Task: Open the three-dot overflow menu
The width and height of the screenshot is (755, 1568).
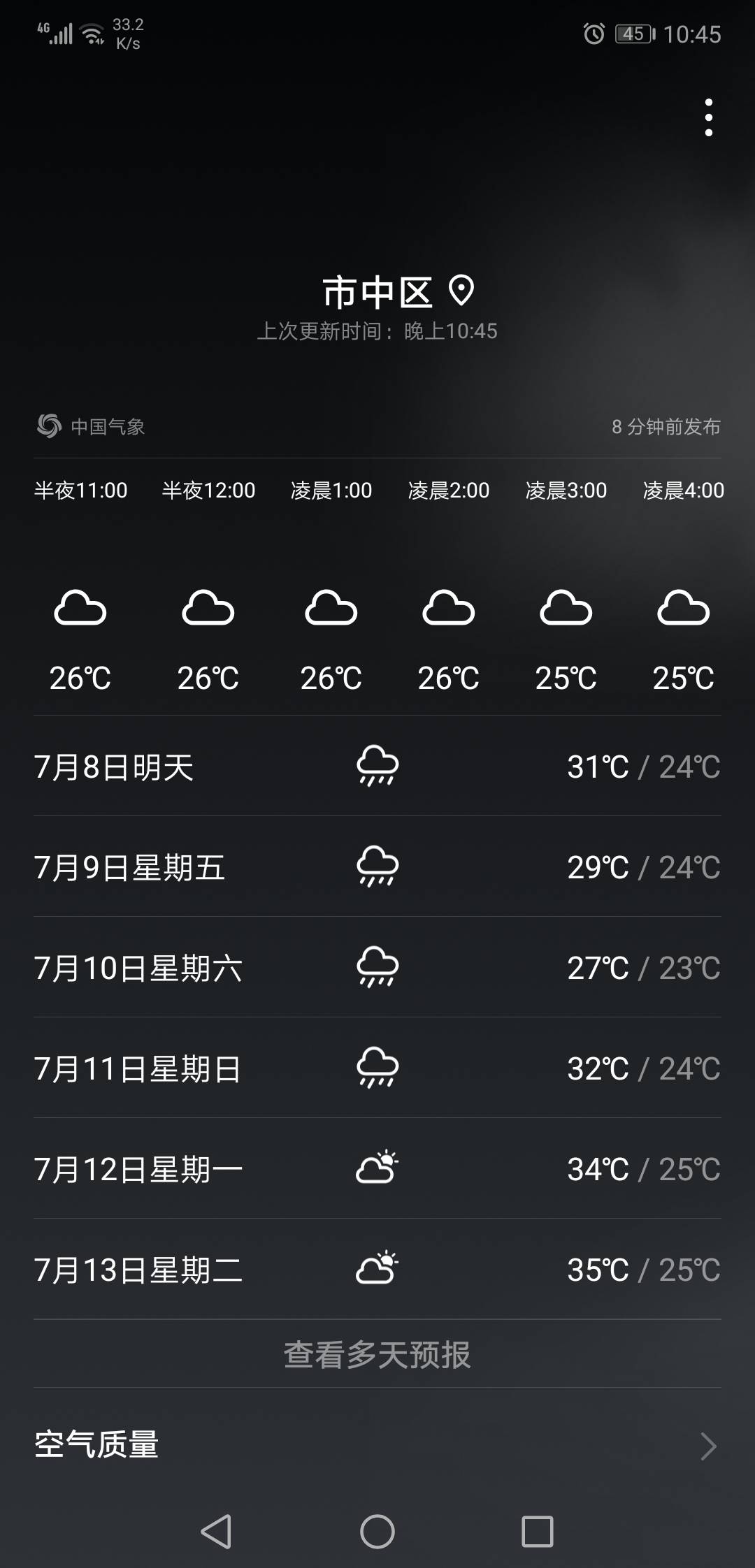Action: point(708,117)
